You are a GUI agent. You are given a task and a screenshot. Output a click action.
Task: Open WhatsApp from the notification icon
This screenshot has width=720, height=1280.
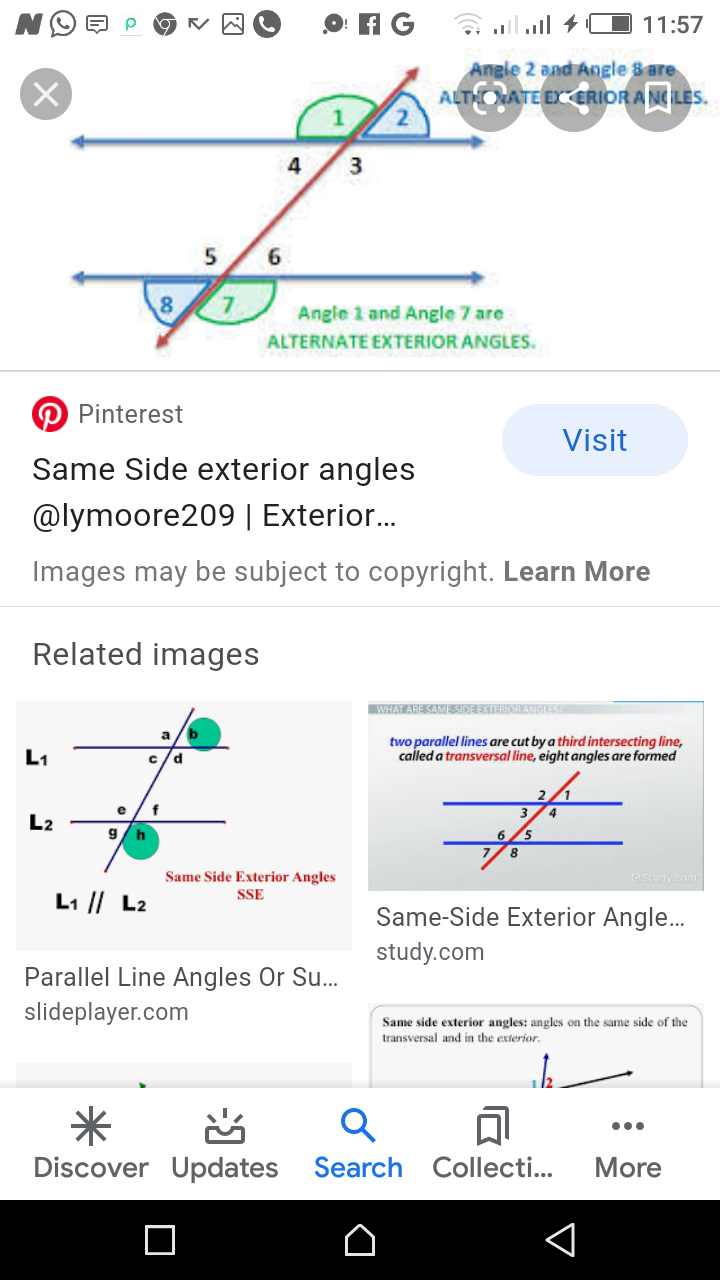(62, 23)
